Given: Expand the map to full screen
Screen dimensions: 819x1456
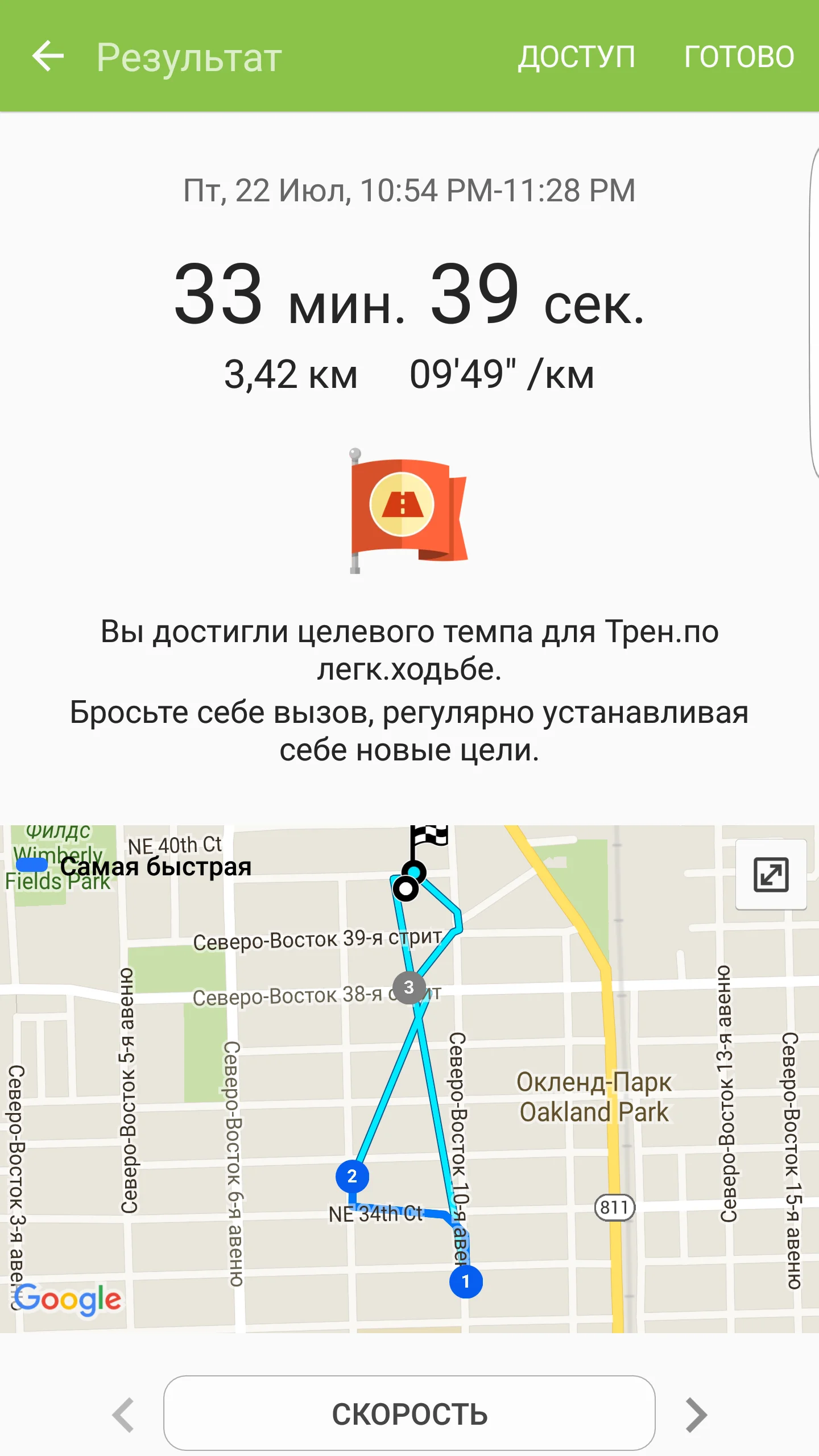Looking at the screenshot, I should tap(771, 875).
